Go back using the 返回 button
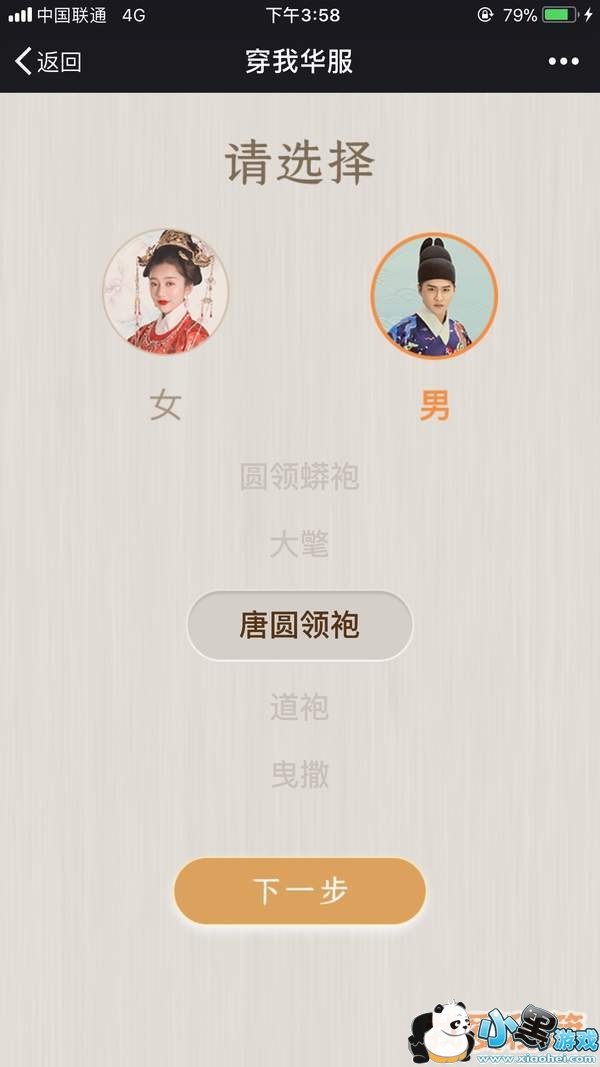The height and width of the screenshot is (1067, 600). (48, 61)
